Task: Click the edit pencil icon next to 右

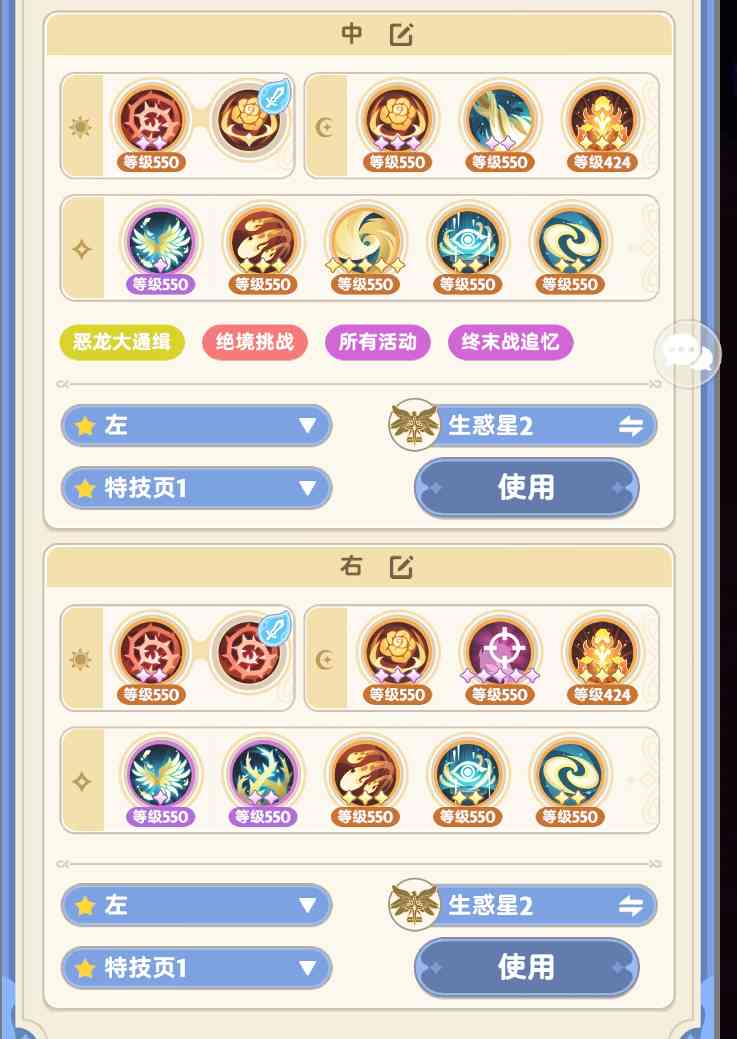Action: pos(400,566)
